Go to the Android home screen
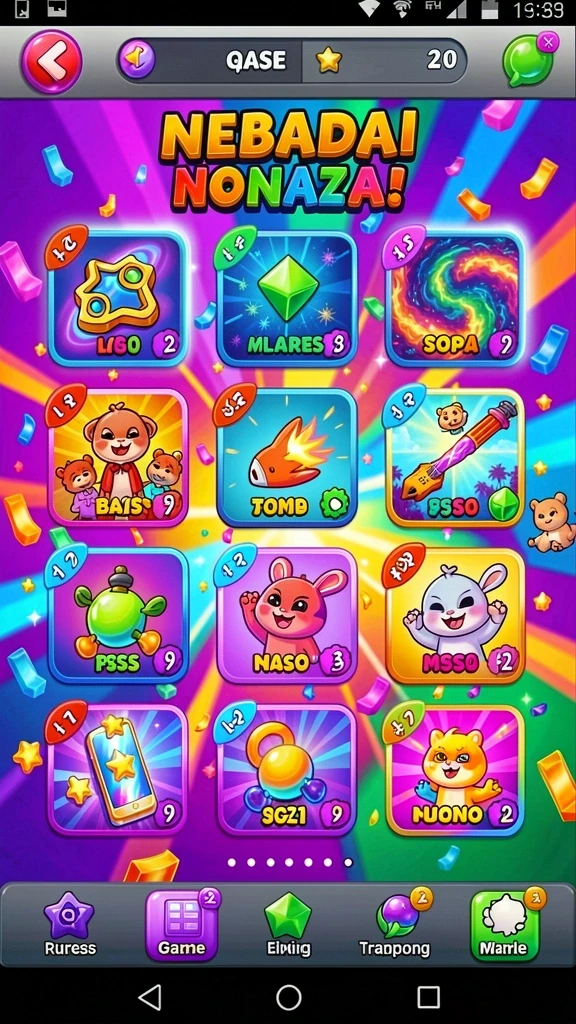This screenshot has height=1024, width=576. point(288,997)
